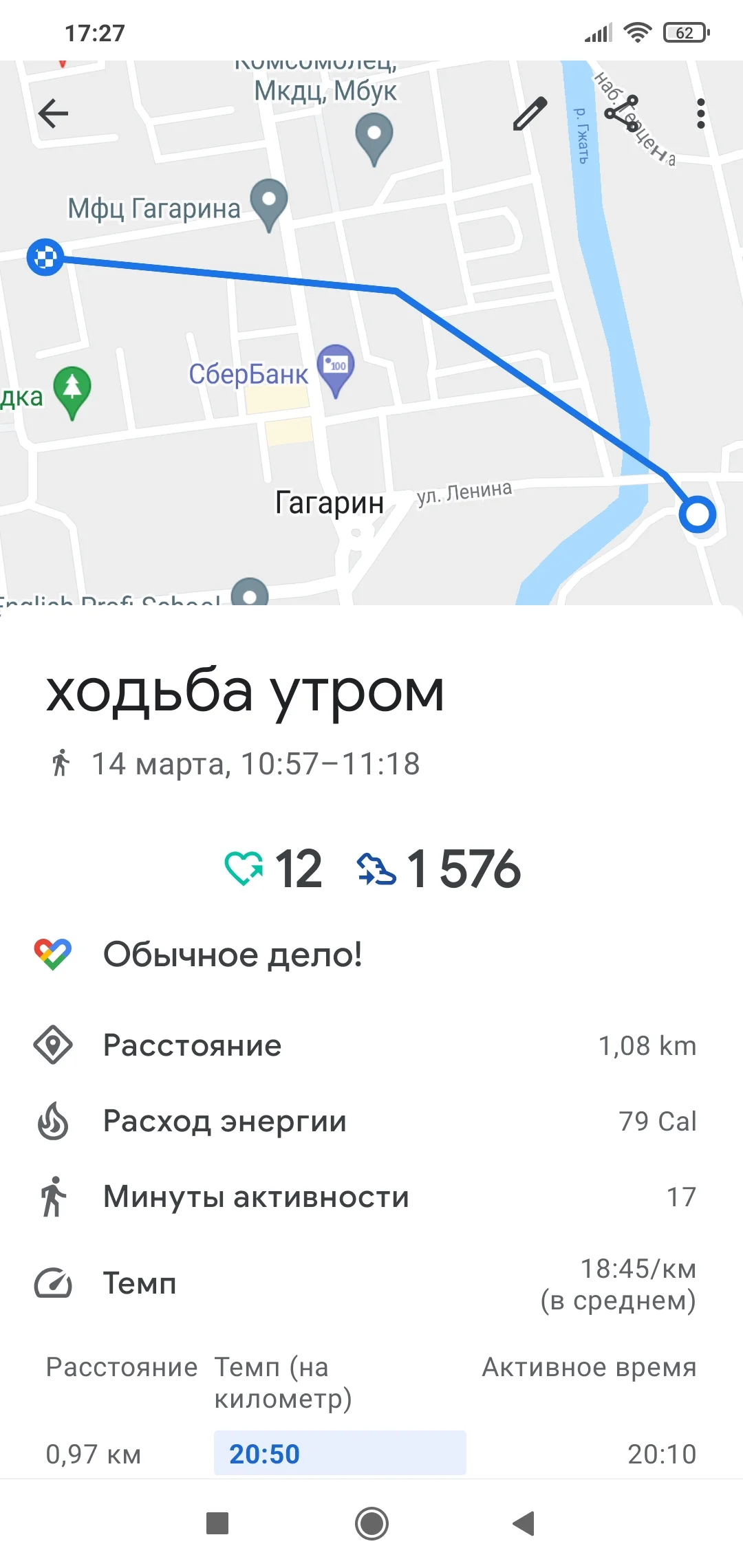This screenshot has height=1568, width=743.
Task: Open the three-dot overflow menu
Action: (700, 113)
